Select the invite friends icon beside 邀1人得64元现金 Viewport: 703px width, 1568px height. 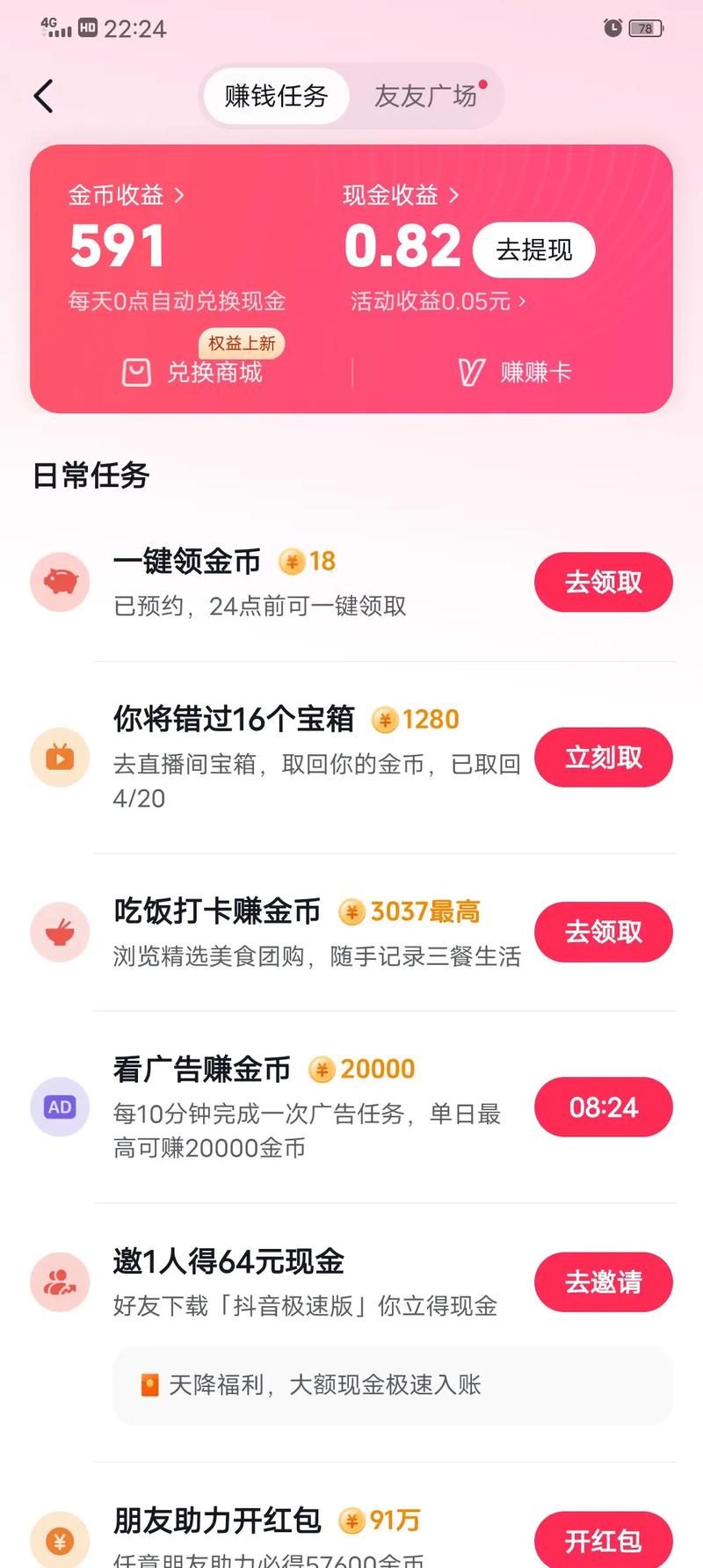click(59, 1282)
